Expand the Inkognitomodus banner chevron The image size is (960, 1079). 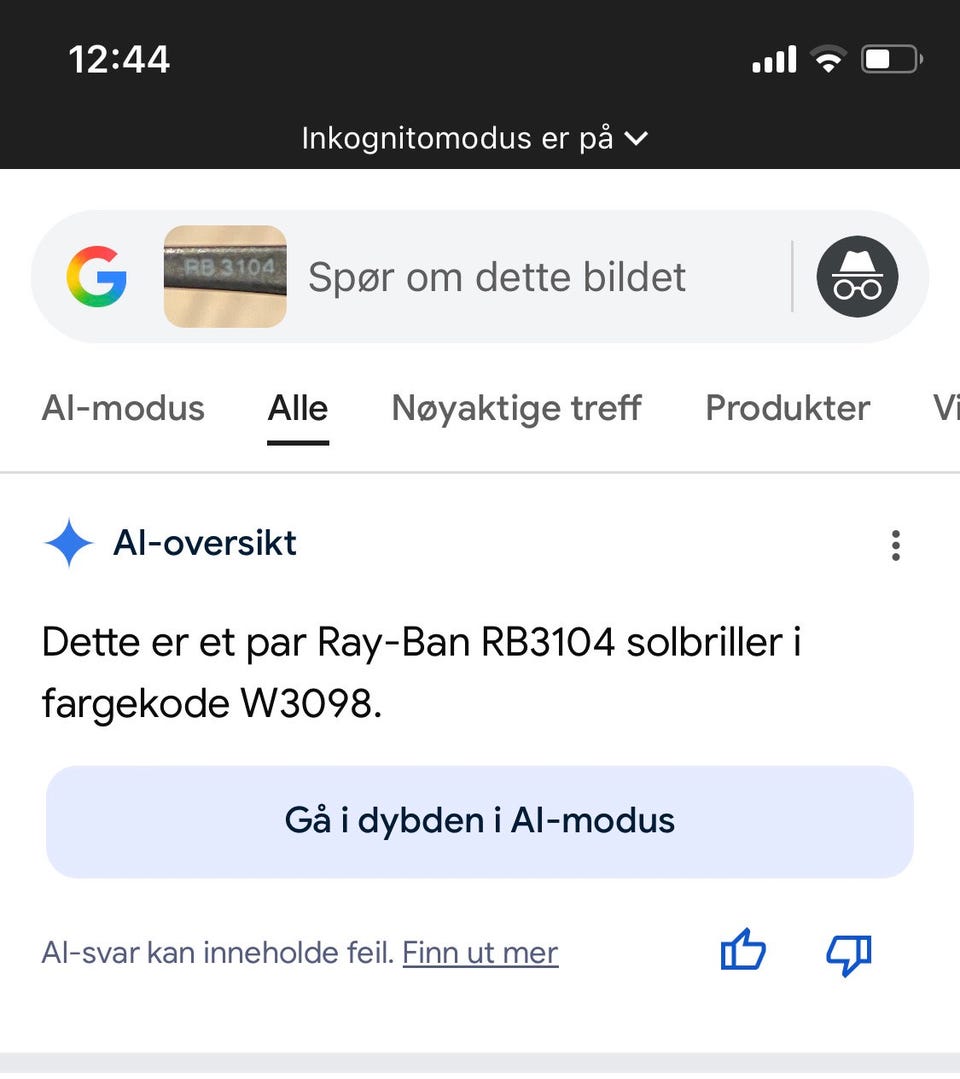pos(638,139)
